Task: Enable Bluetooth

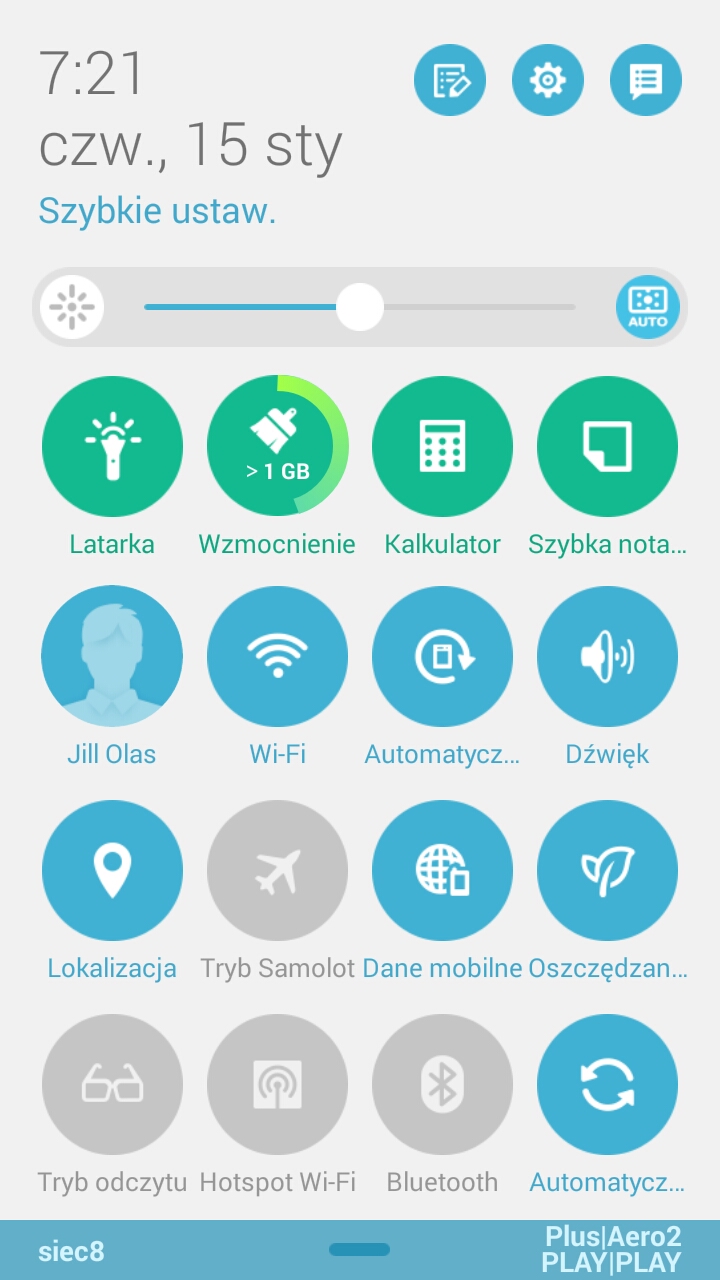Action: [x=442, y=1084]
